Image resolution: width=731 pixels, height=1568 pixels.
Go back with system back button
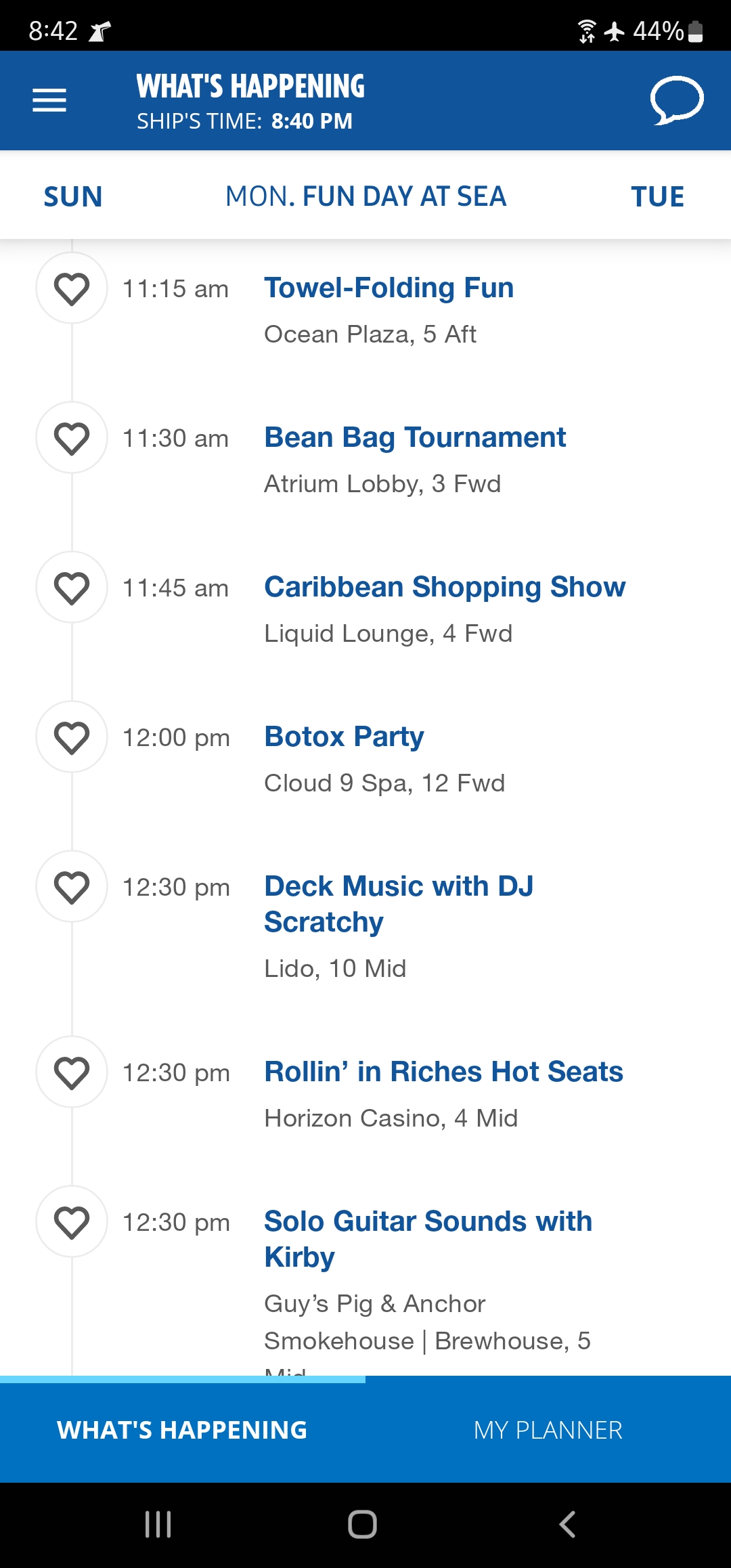pos(567,1525)
